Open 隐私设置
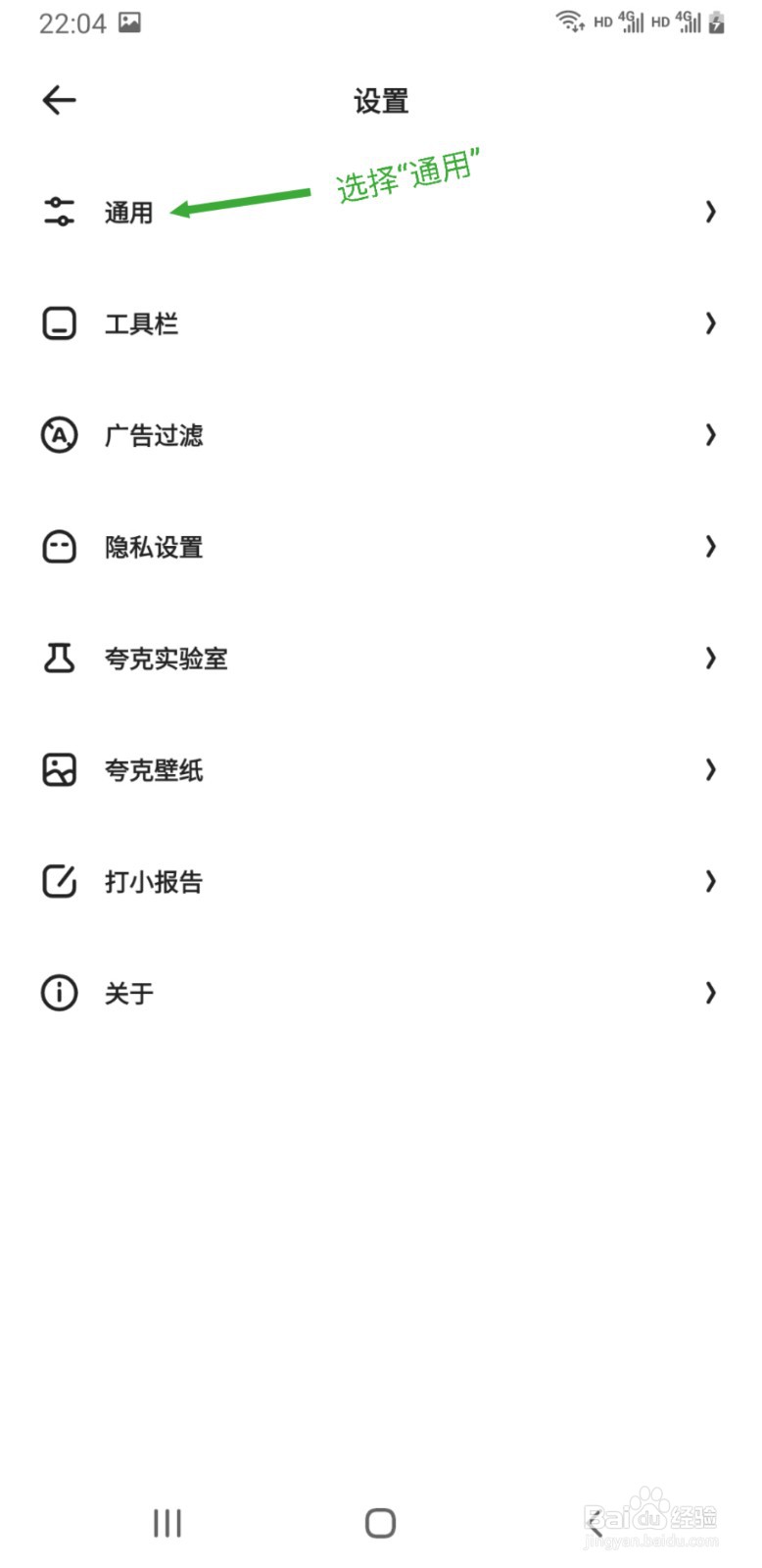Screen dimensions: 762x1568 pyautogui.click(x=153, y=547)
